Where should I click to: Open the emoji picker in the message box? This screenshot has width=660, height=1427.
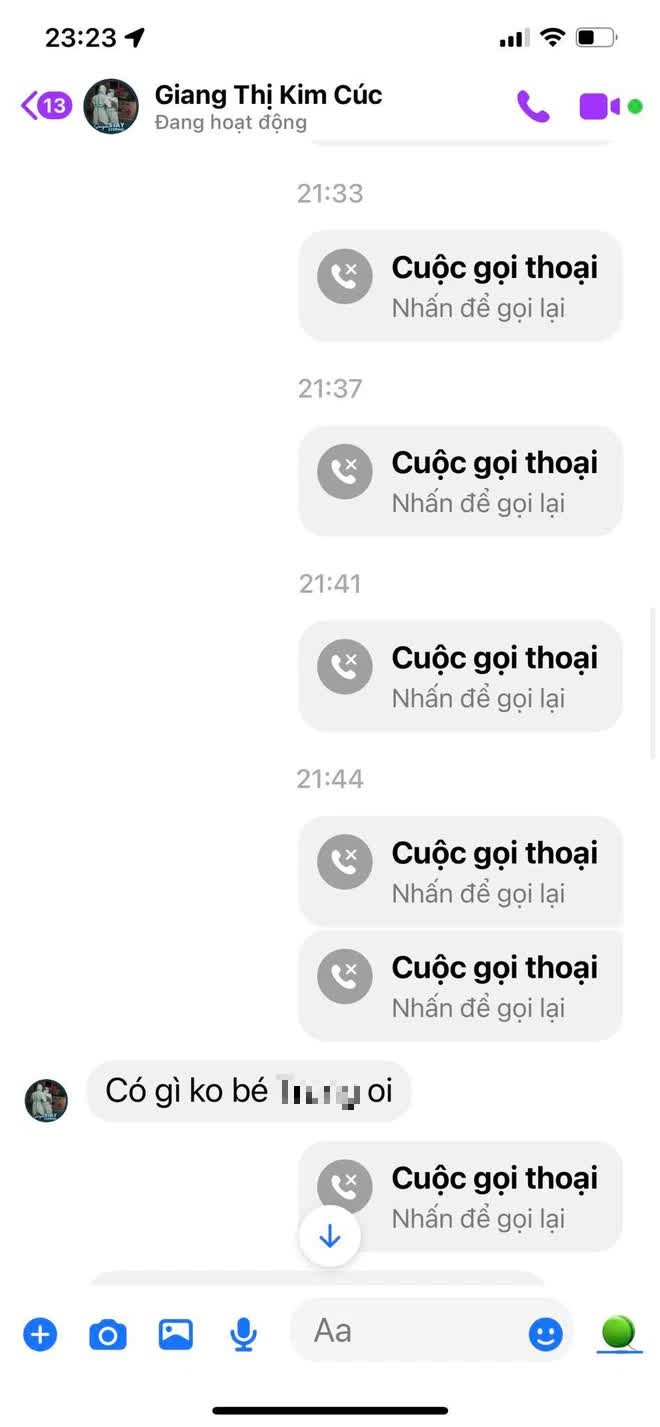coord(545,1334)
